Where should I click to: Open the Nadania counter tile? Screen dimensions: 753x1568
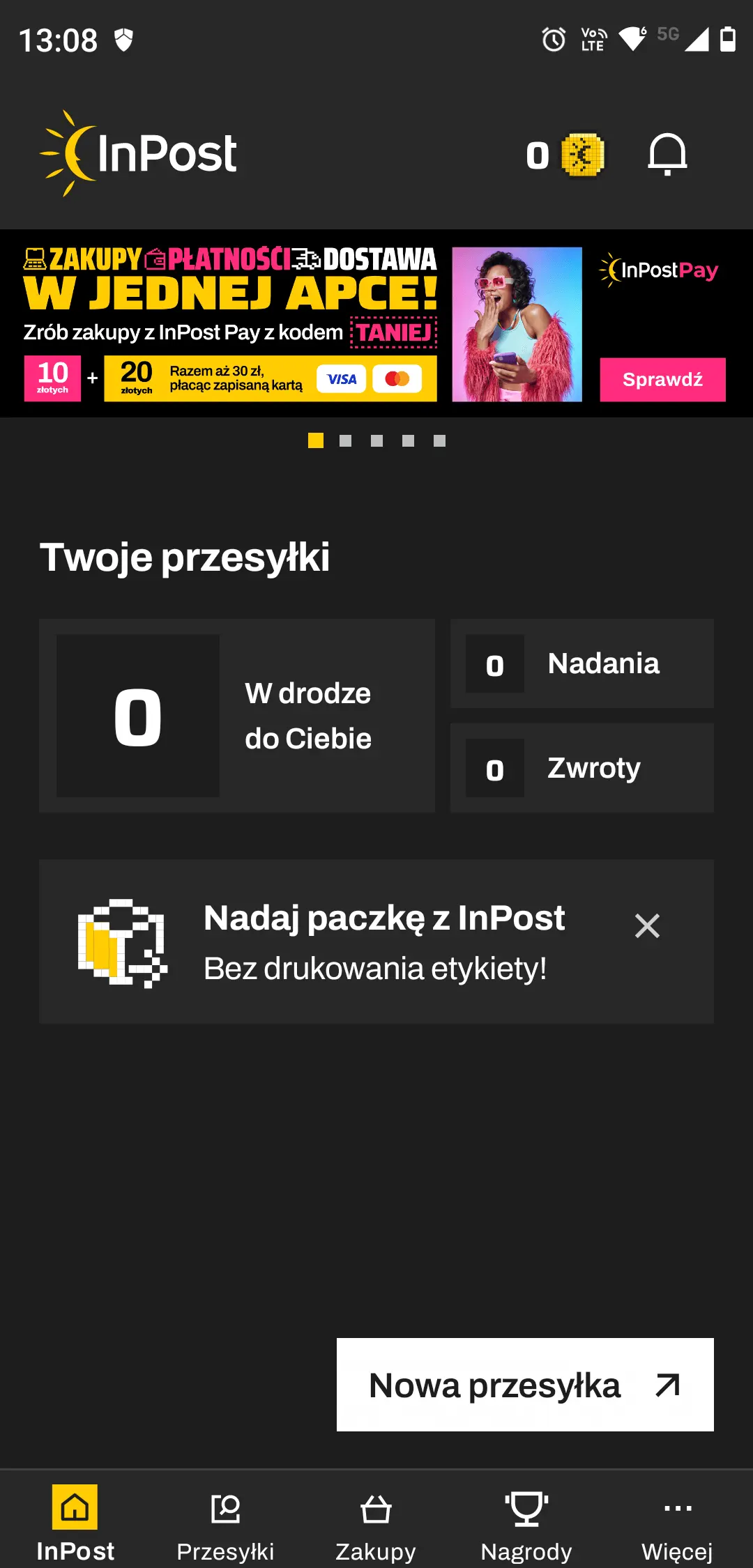tap(583, 663)
